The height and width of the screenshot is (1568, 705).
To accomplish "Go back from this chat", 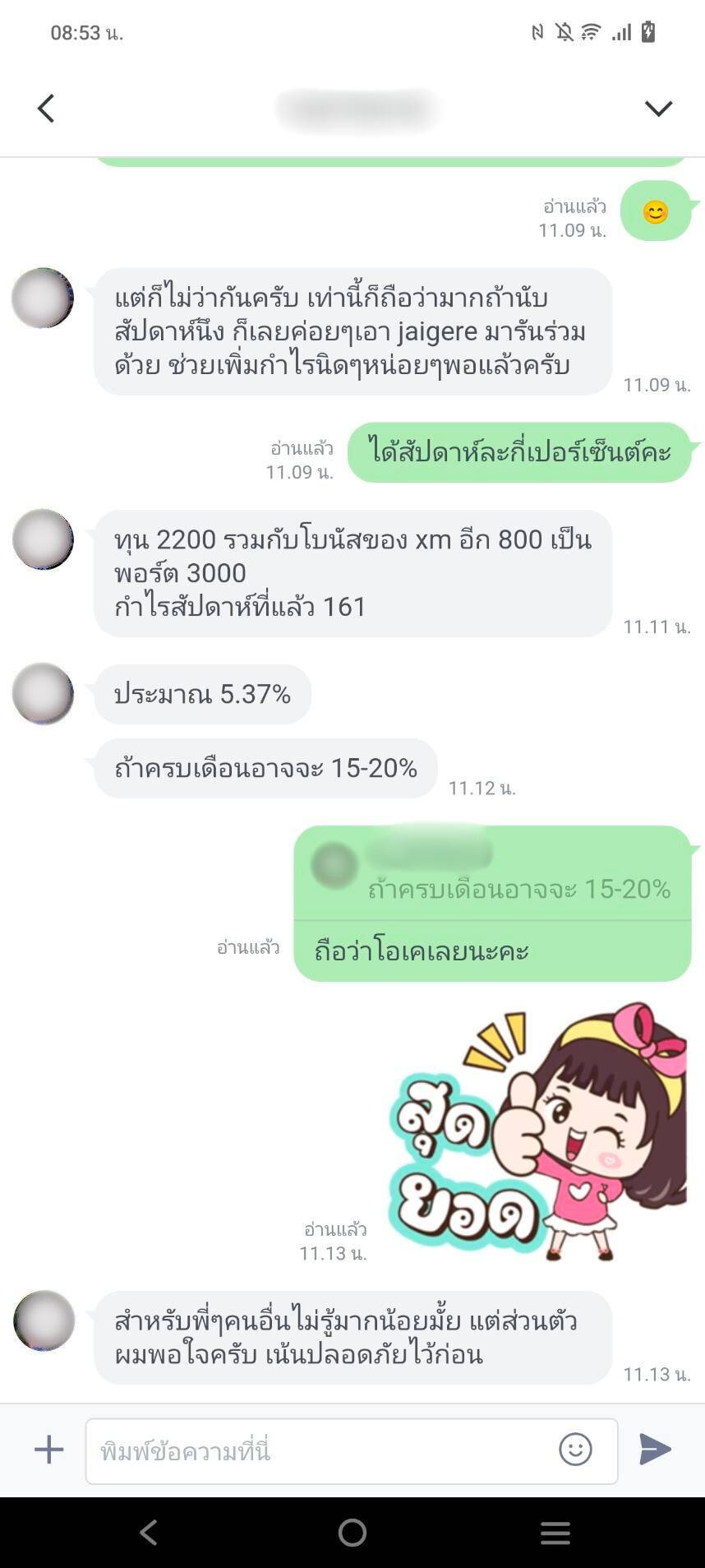I will click(46, 109).
